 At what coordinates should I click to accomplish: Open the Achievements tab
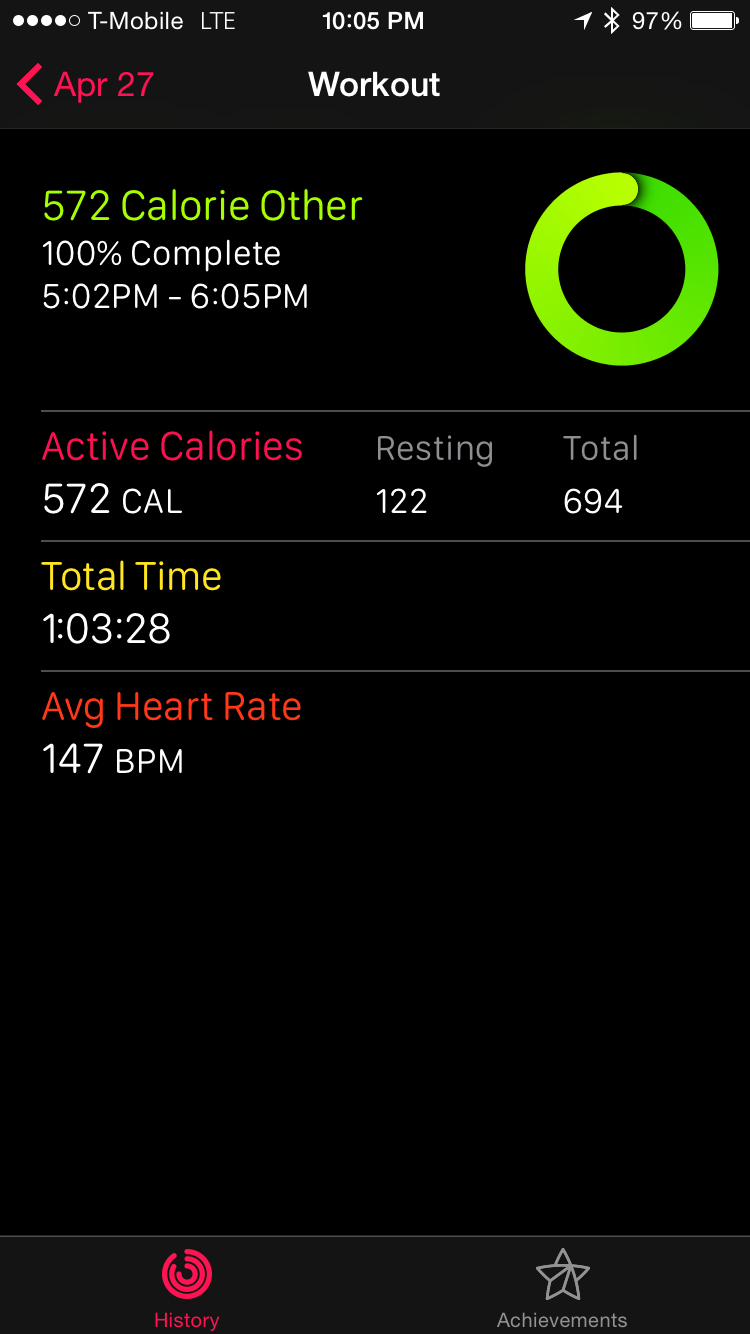coord(562,1289)
